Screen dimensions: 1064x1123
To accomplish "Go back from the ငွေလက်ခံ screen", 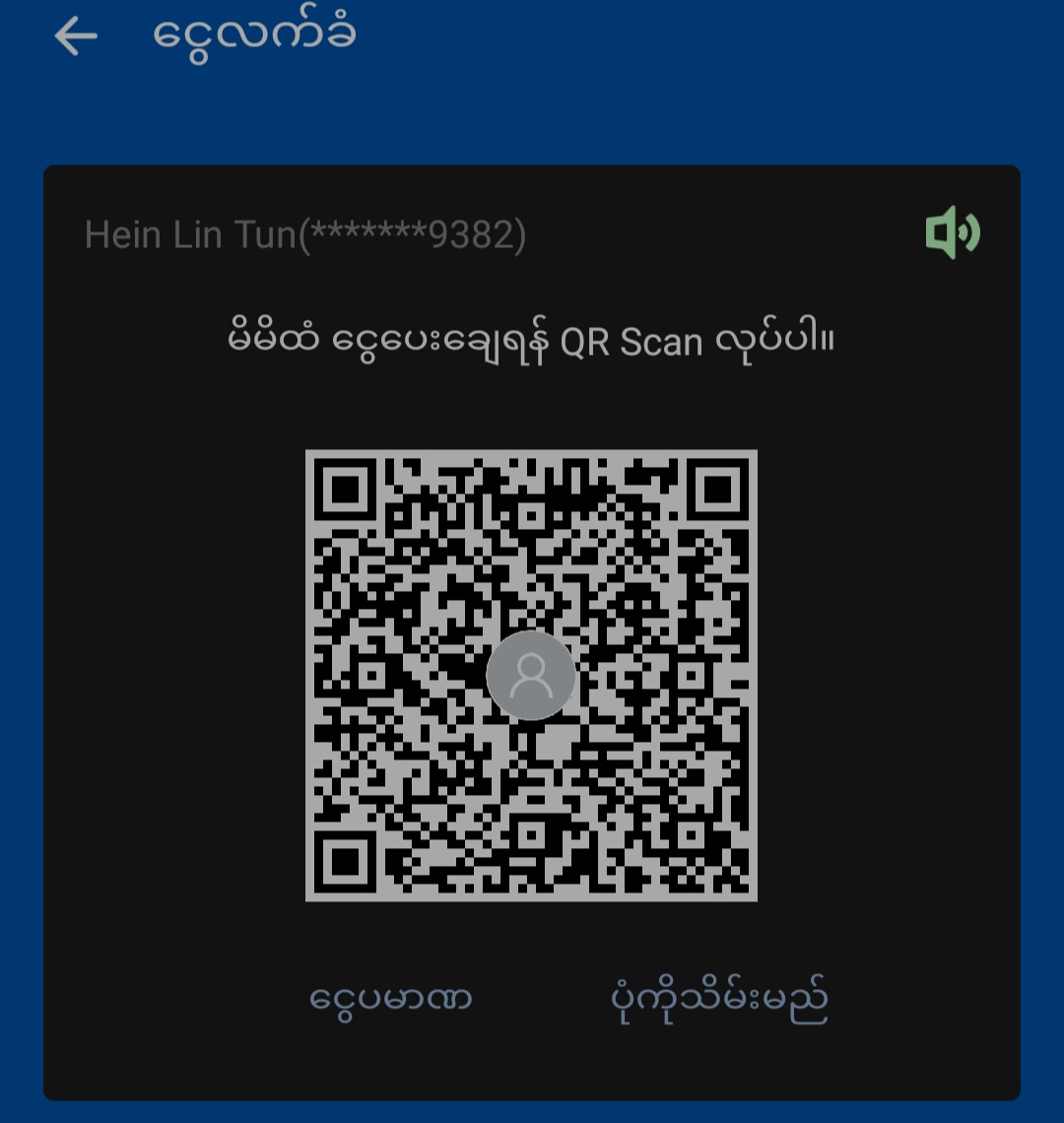I will (76, 36).
